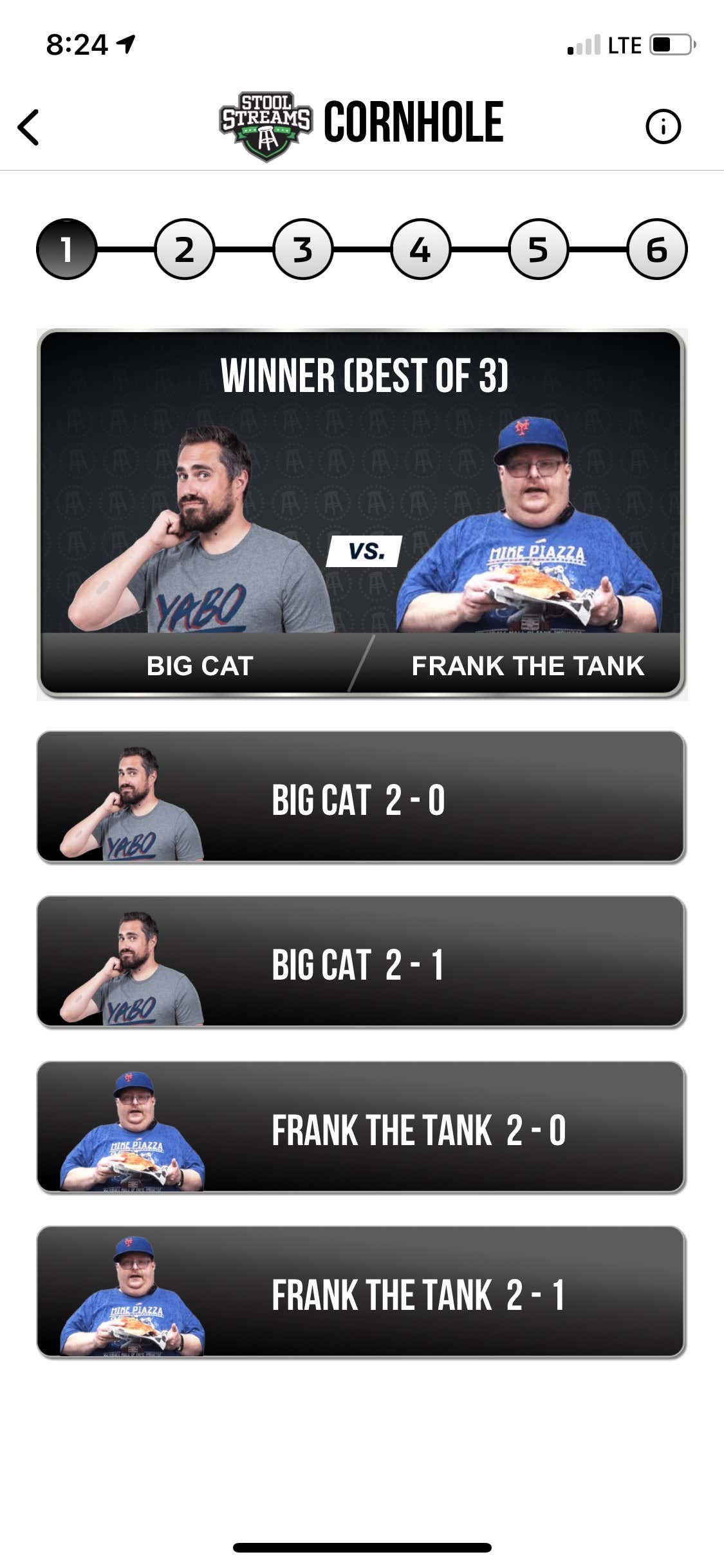
Task: Jump to the final question step 6
Action: 656,248
